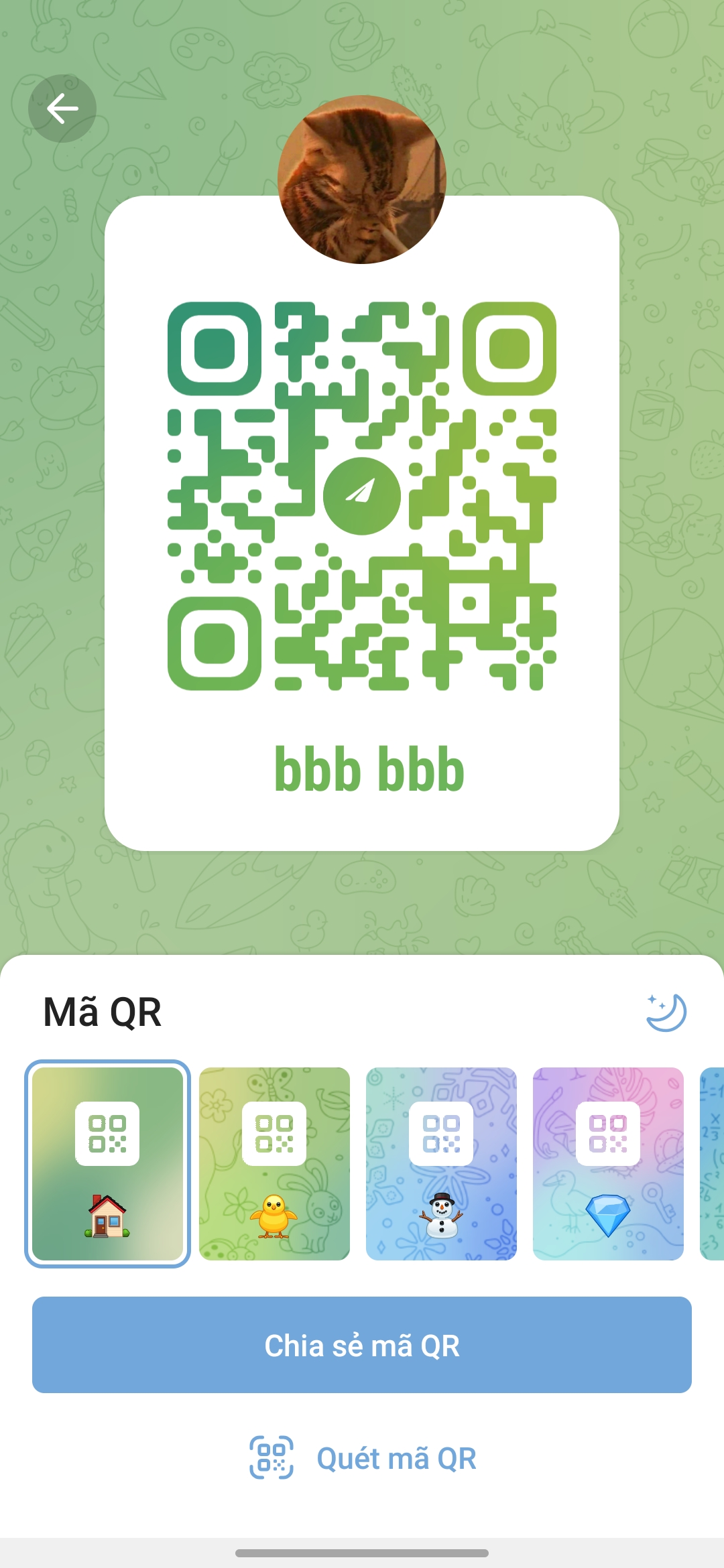
Task: Tap the Telegram plane logo inside the QR code
Action: point(361,496)
